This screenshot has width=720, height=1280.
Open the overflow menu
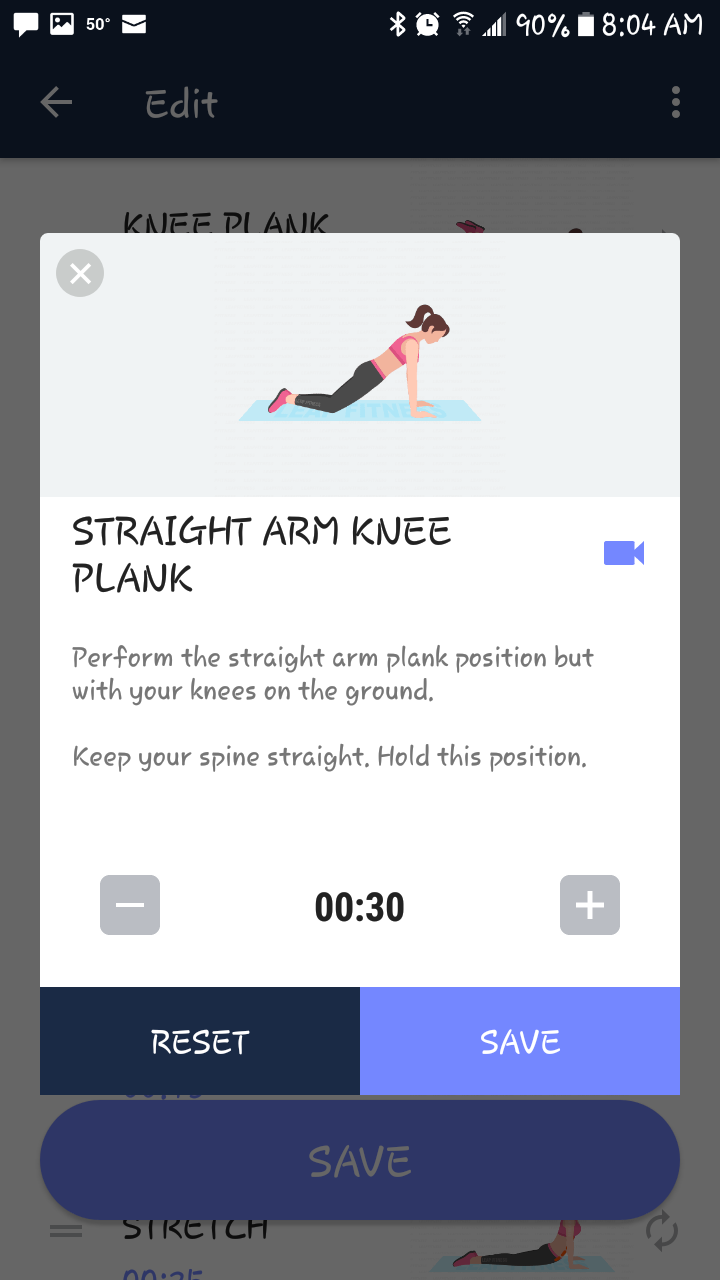676,103
